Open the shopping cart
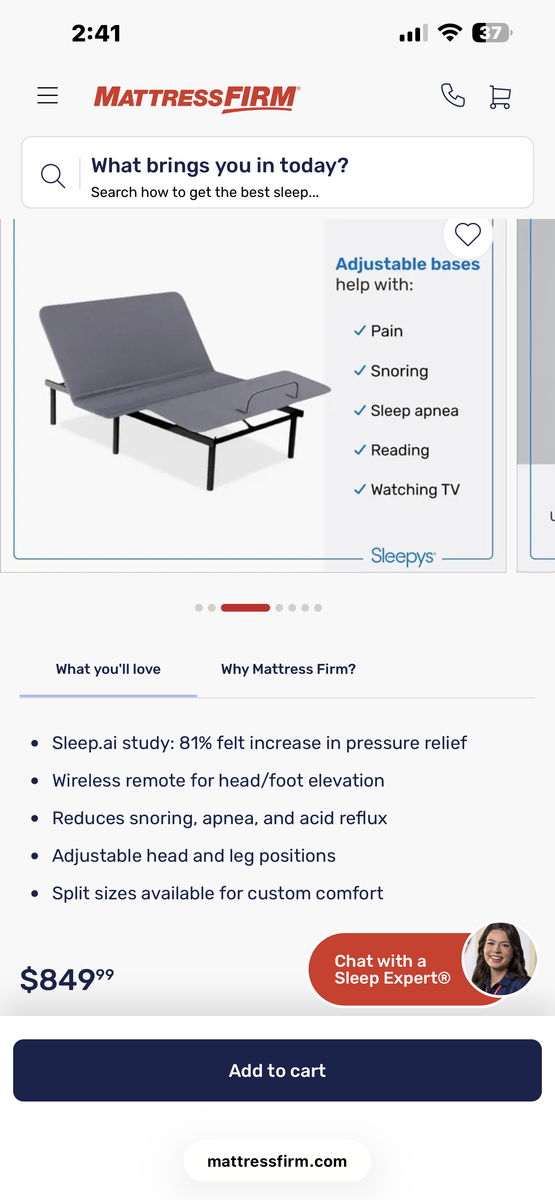 coord(500,97)
